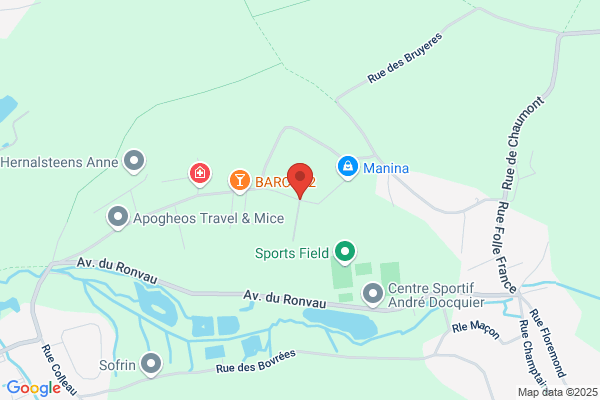
Task: Tap the red medical facility pin
Action: [x=200, y=174]
